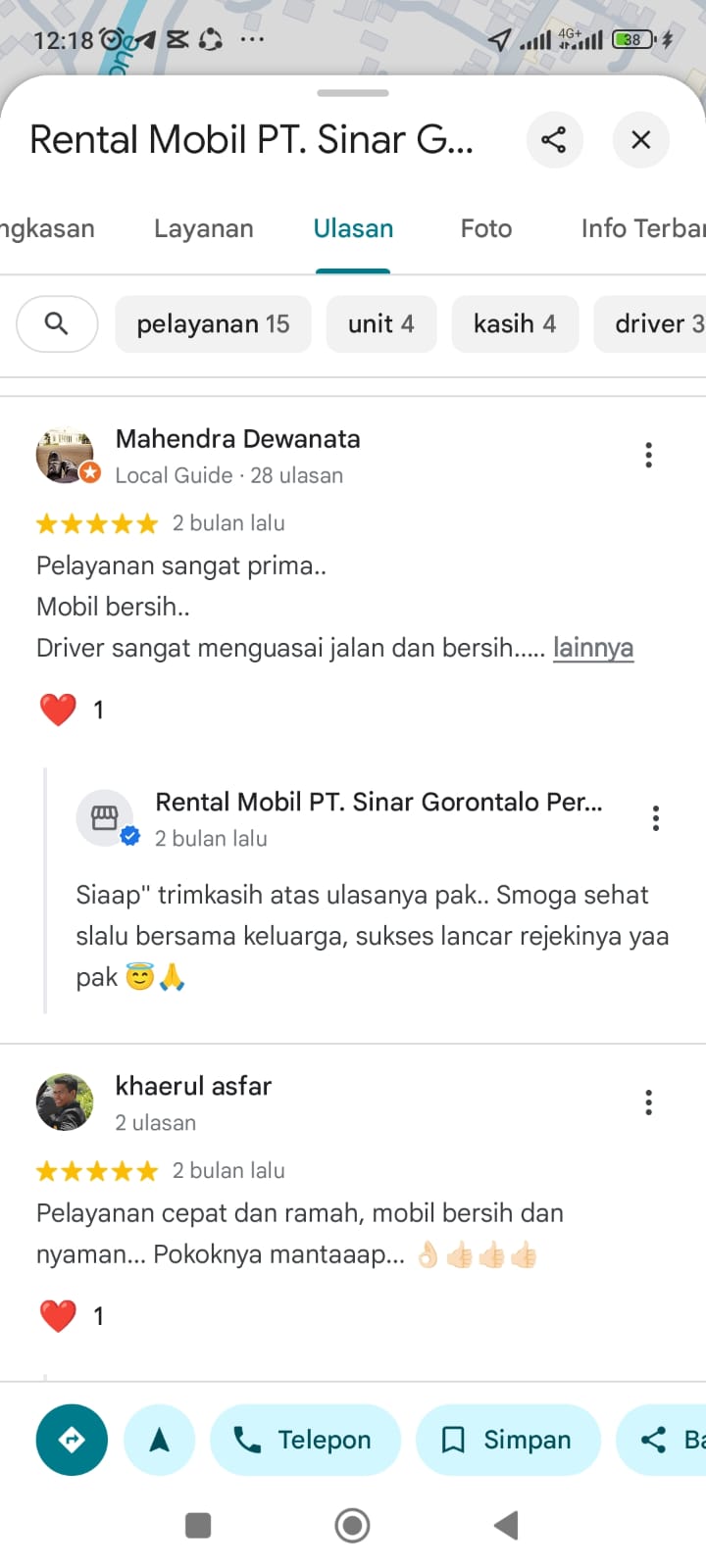Share this place via the header share icon
The image size is (706, 1568).
[x=554, y=139]
